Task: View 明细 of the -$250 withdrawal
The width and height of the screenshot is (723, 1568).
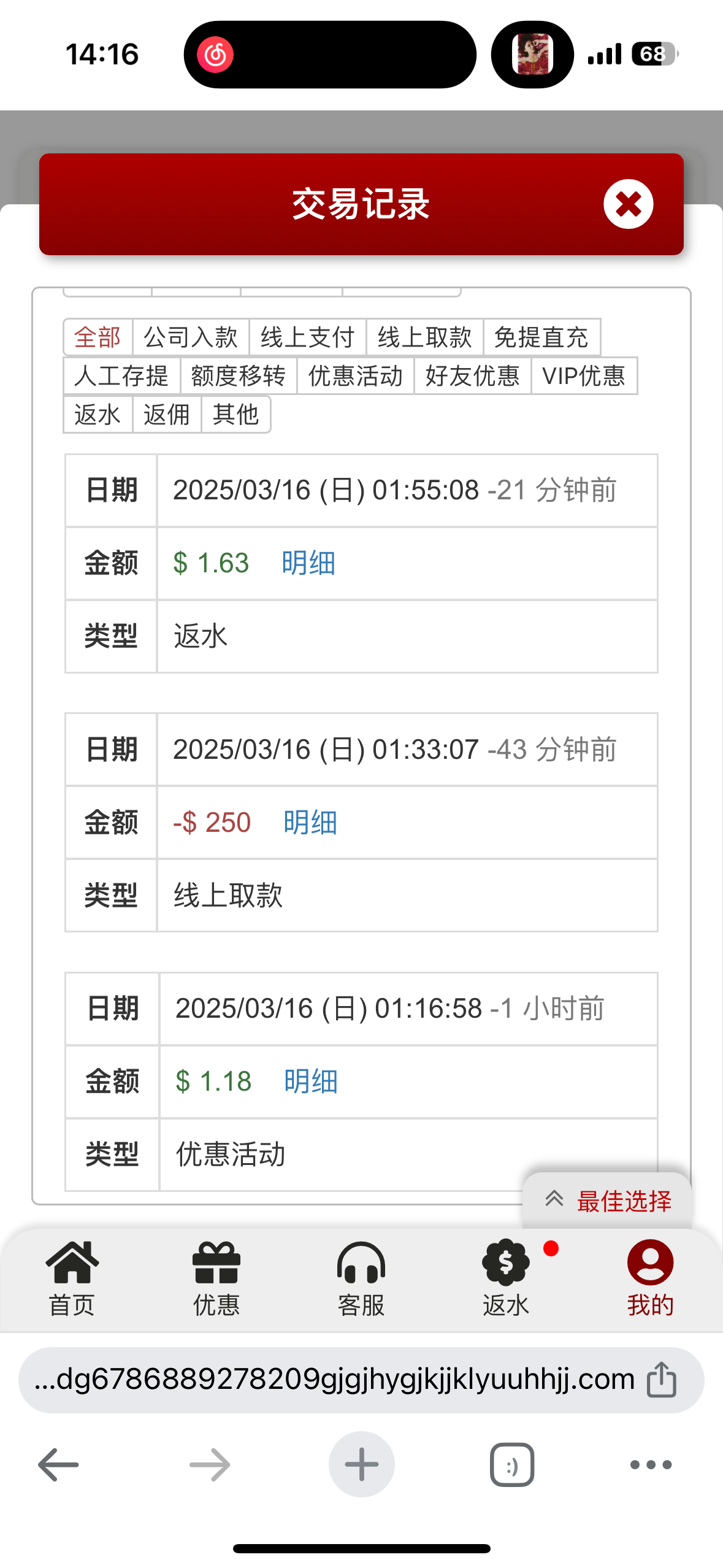Action: (x=310, y=823)
